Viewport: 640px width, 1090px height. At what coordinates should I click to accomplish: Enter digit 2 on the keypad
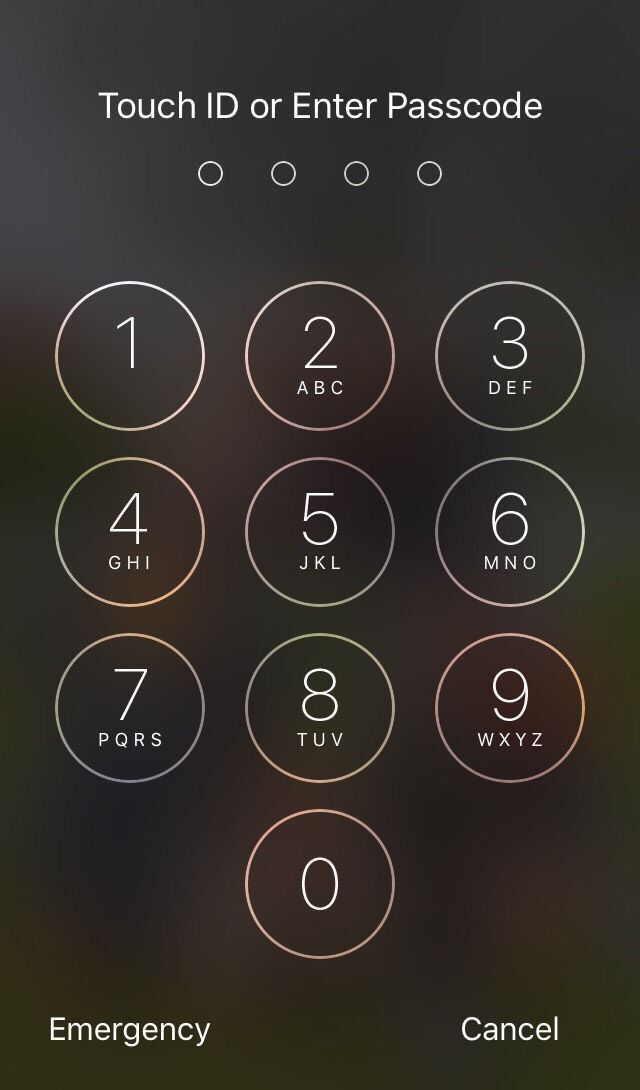tap(320, 356)
